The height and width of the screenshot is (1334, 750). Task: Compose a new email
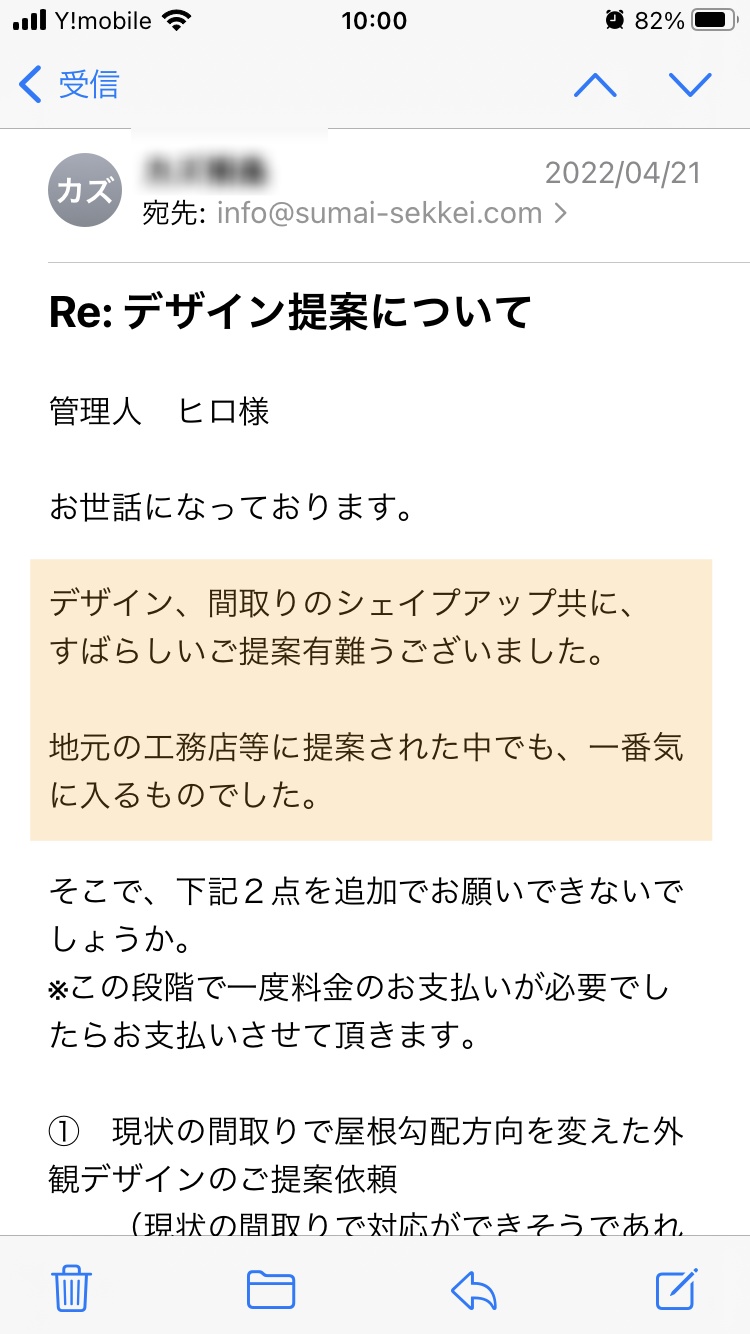[x=677, y=1288]
